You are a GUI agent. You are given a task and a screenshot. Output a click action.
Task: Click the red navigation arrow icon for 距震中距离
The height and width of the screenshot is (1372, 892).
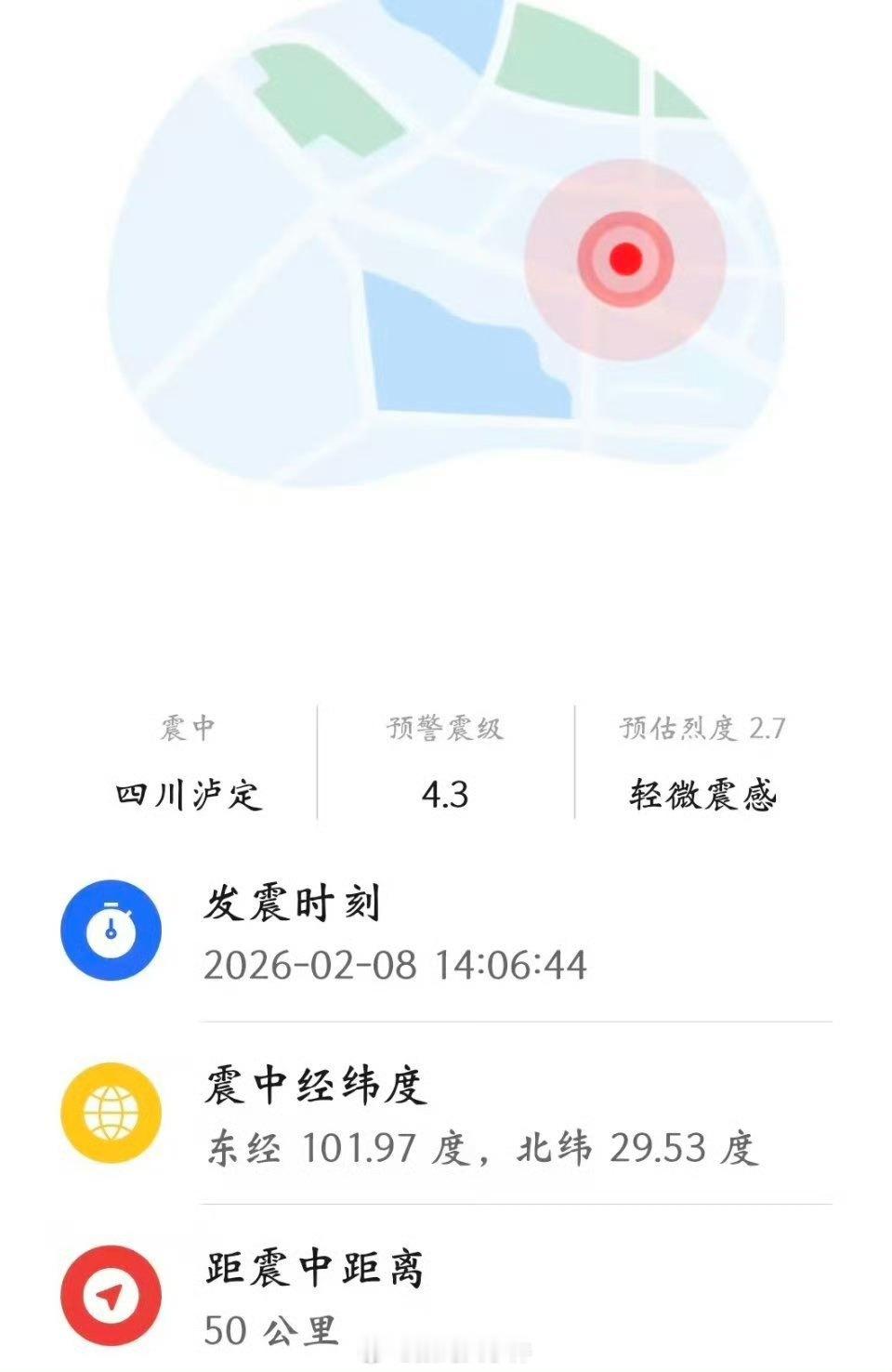111,1292
